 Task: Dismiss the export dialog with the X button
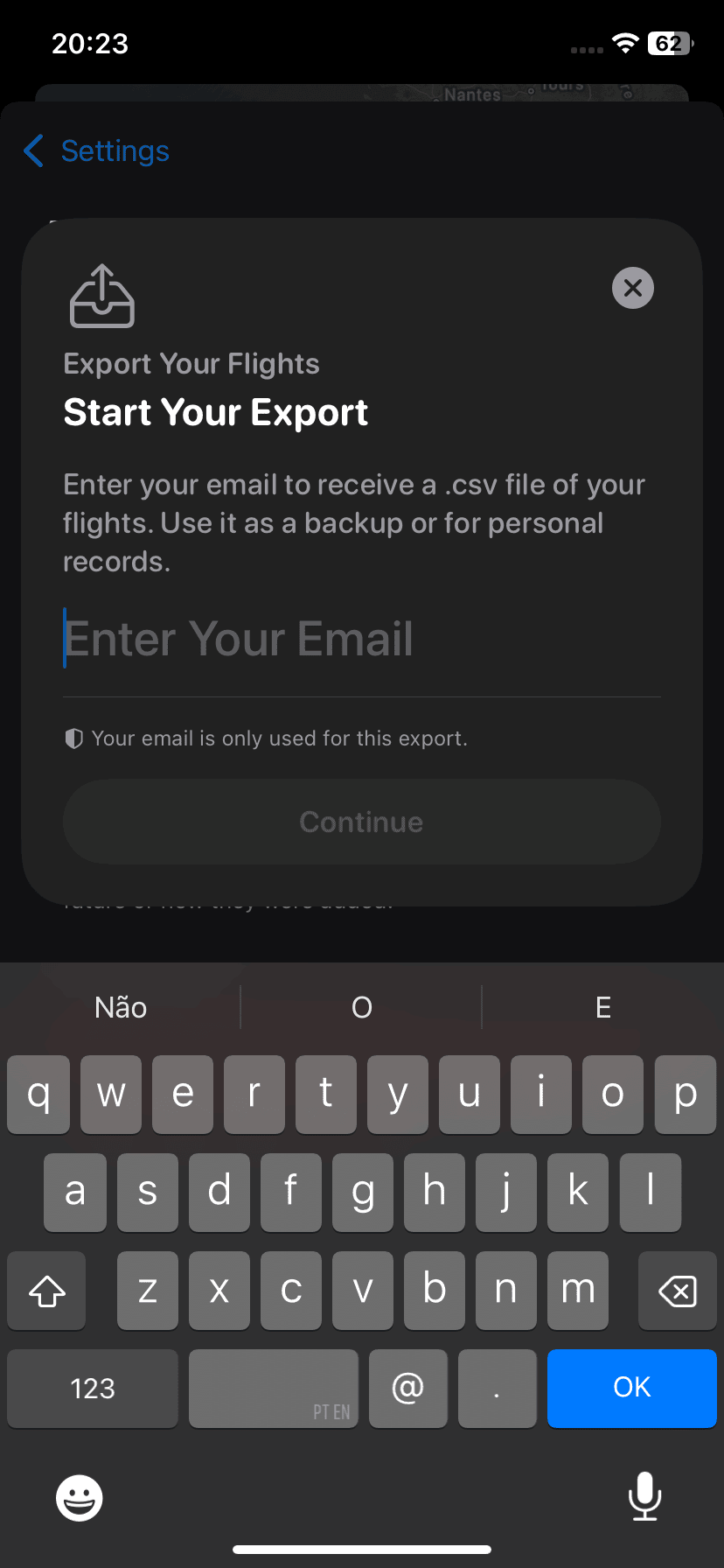click(632, 288)
